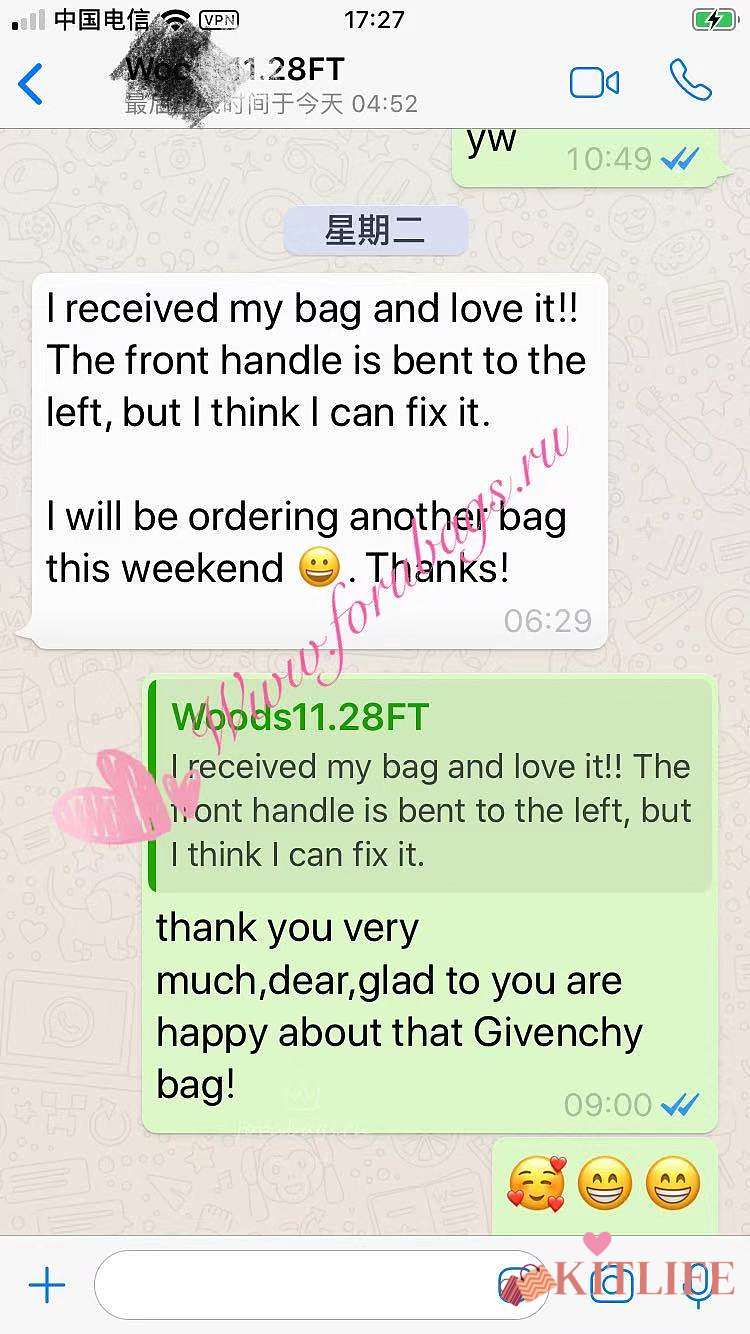The width and height of the screenshot is (750, 1334).
Task: Open the camera from the message bar
Action: tap(610, 1285)
